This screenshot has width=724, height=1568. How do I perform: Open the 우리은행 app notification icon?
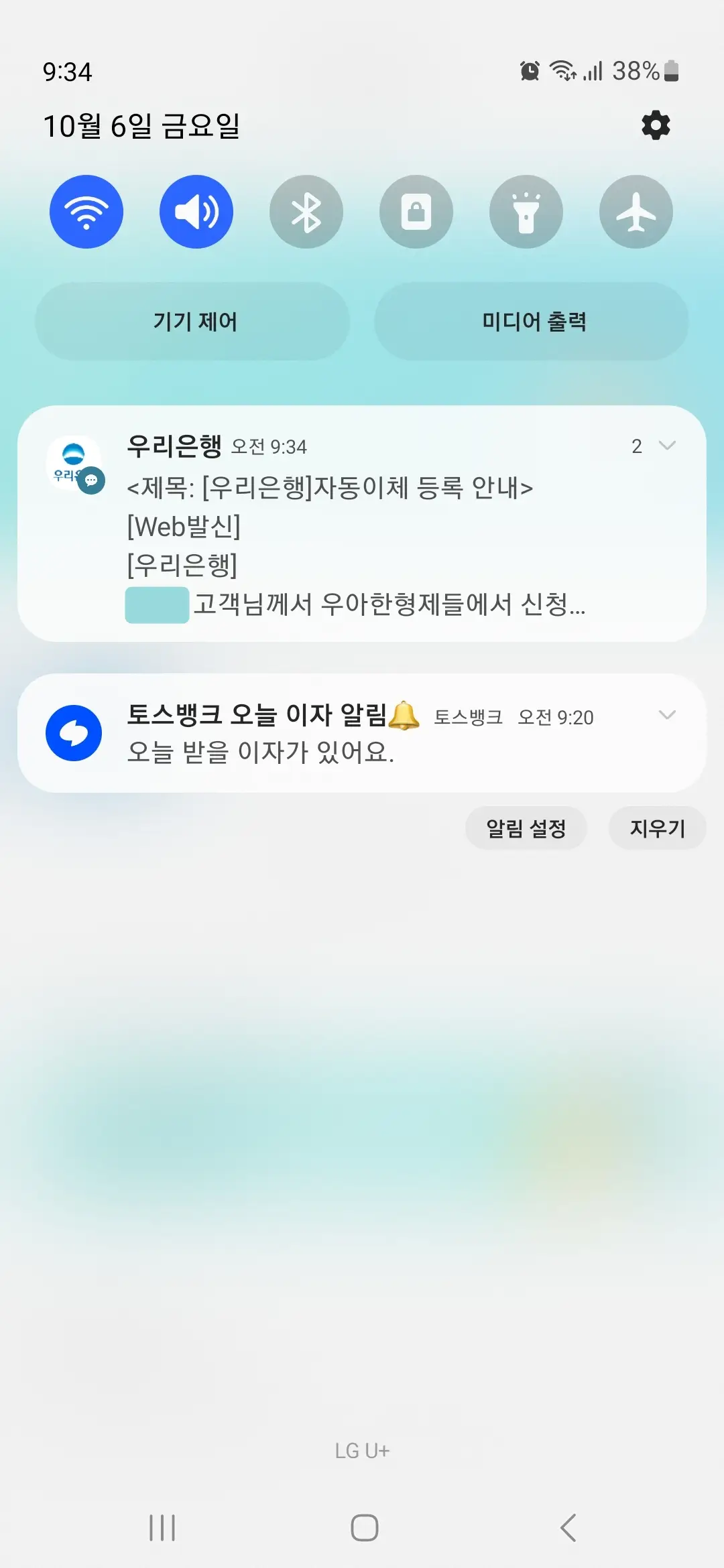pyautogui.click(x=74, y=462)
